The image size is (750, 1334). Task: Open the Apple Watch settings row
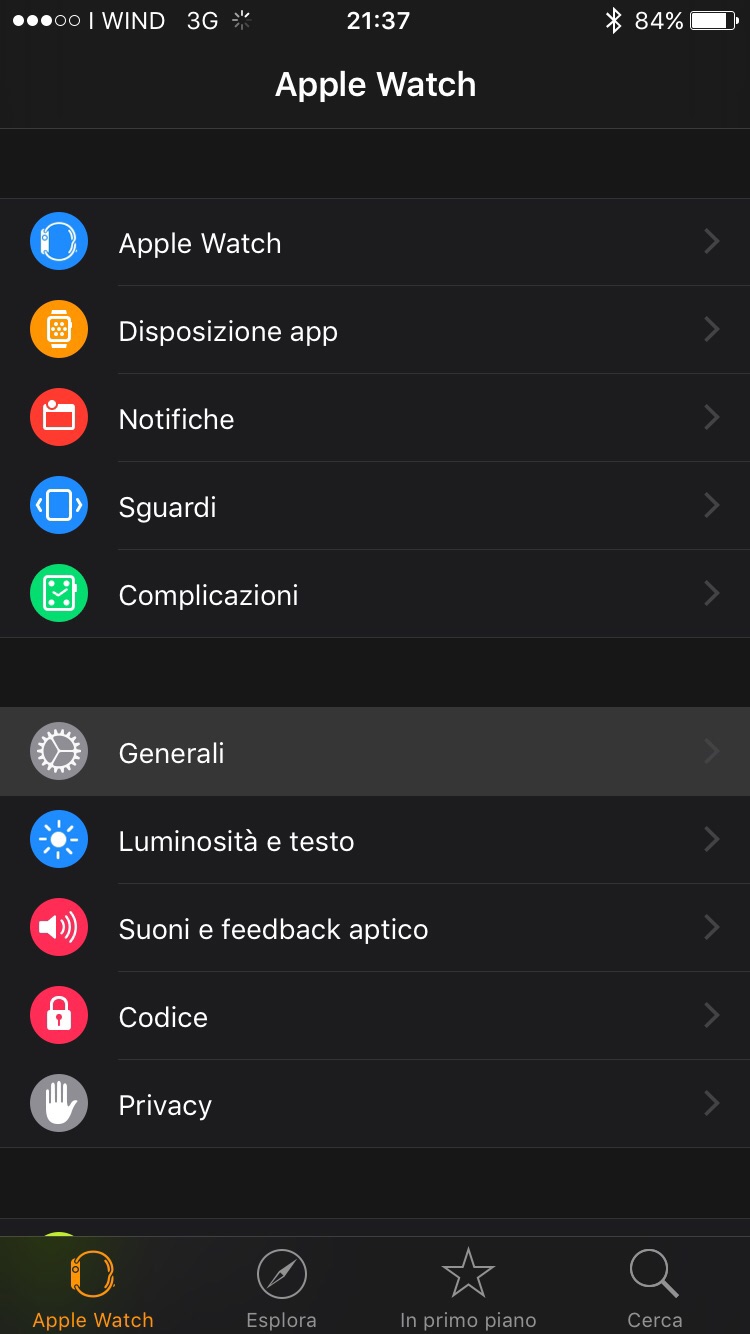(375, 242)
